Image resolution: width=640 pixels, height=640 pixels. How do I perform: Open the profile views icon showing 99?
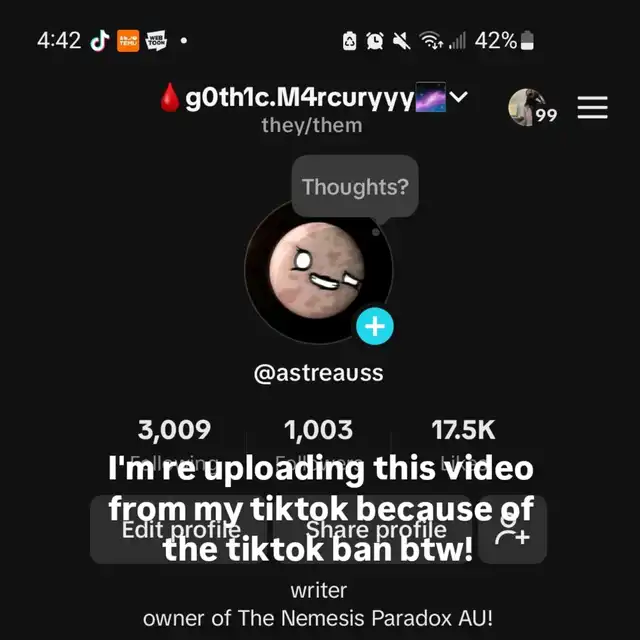coord(530,108)
